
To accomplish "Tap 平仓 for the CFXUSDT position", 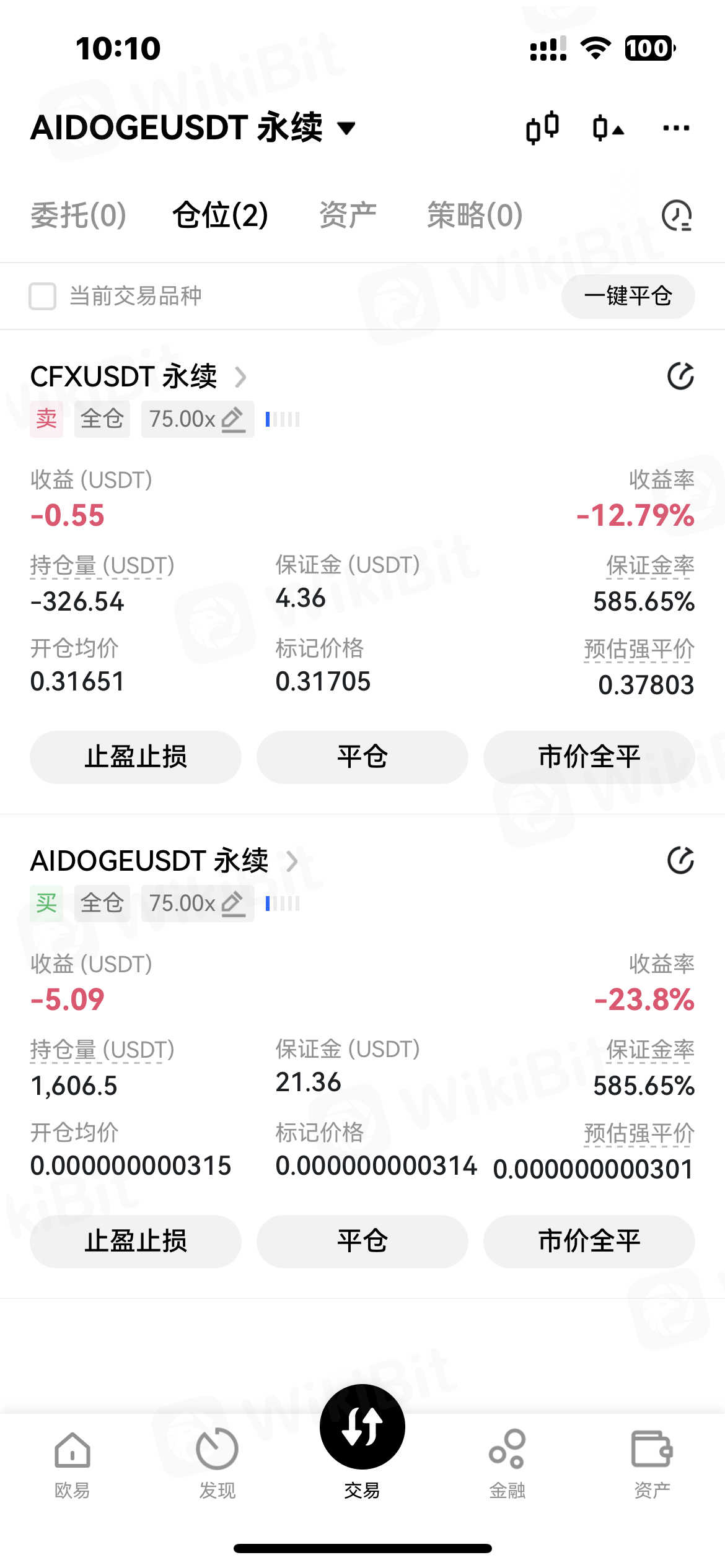I will pyautogui.click(x=362, y=757).
